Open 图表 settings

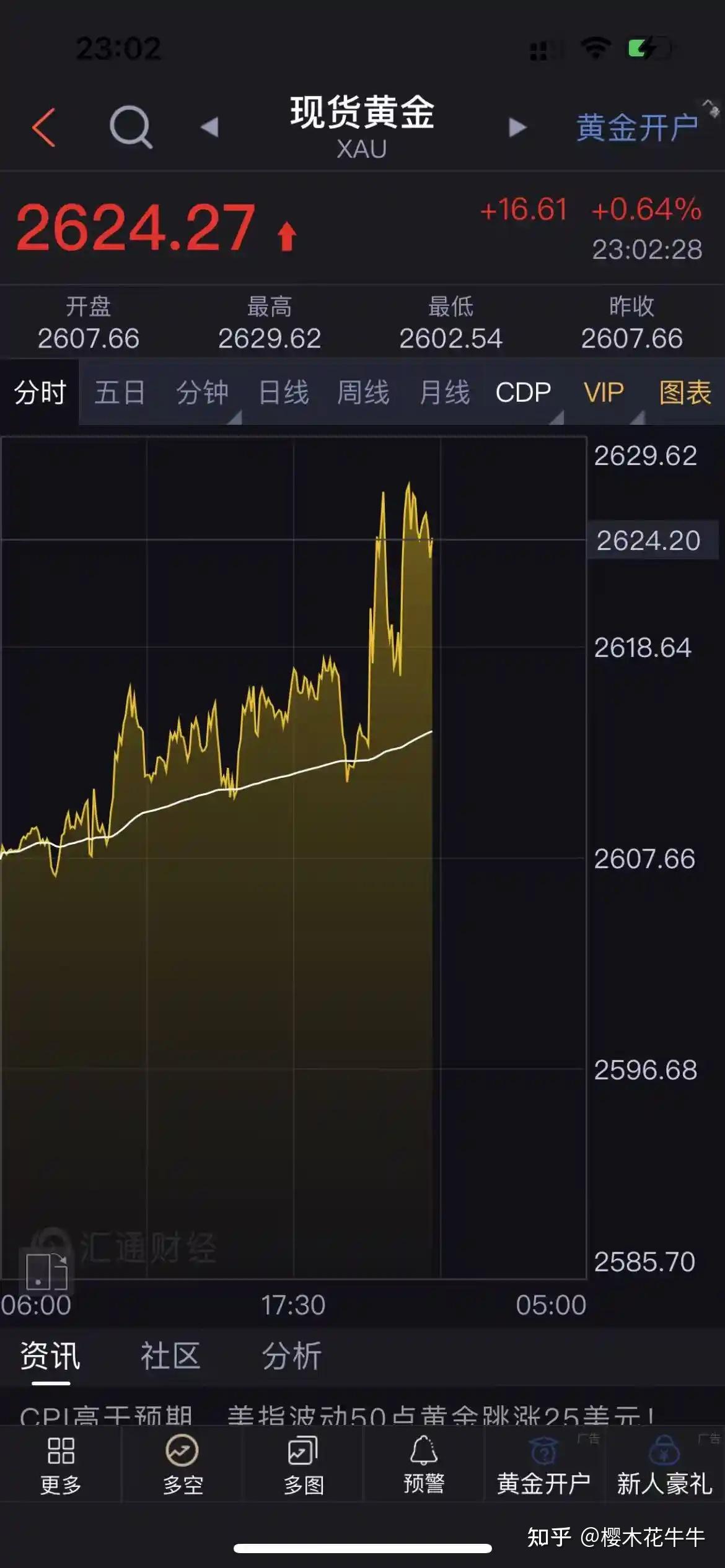[x=685, y=393]
